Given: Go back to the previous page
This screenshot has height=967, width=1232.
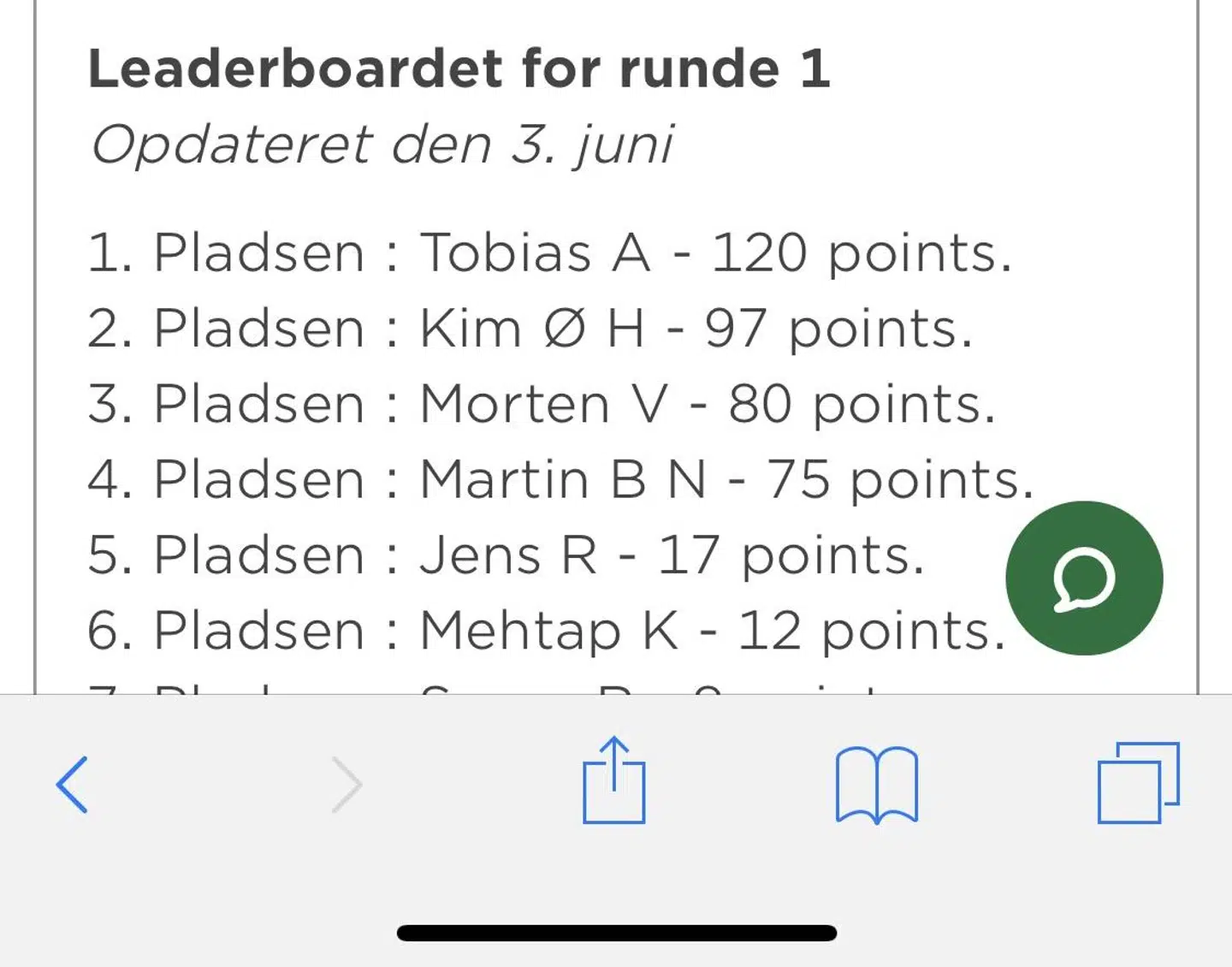Looking at the screenshot, I should (x=72, y=784).
